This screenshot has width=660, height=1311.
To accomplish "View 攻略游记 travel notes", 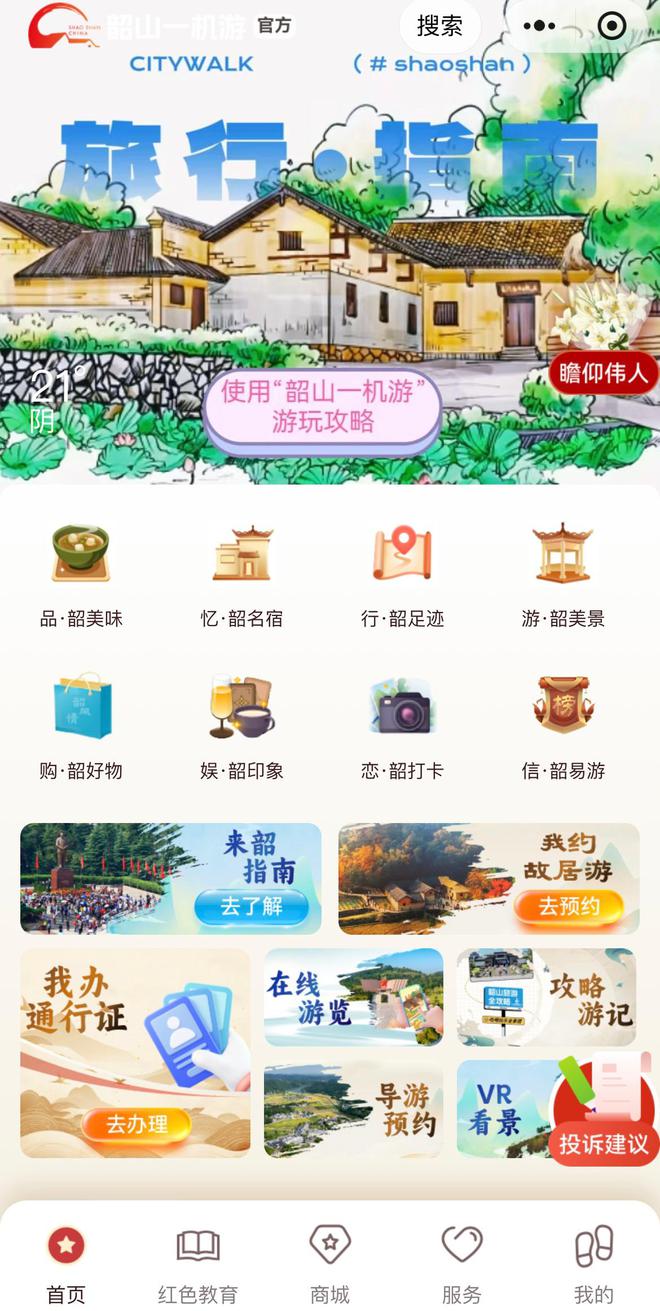I will 546,997.
